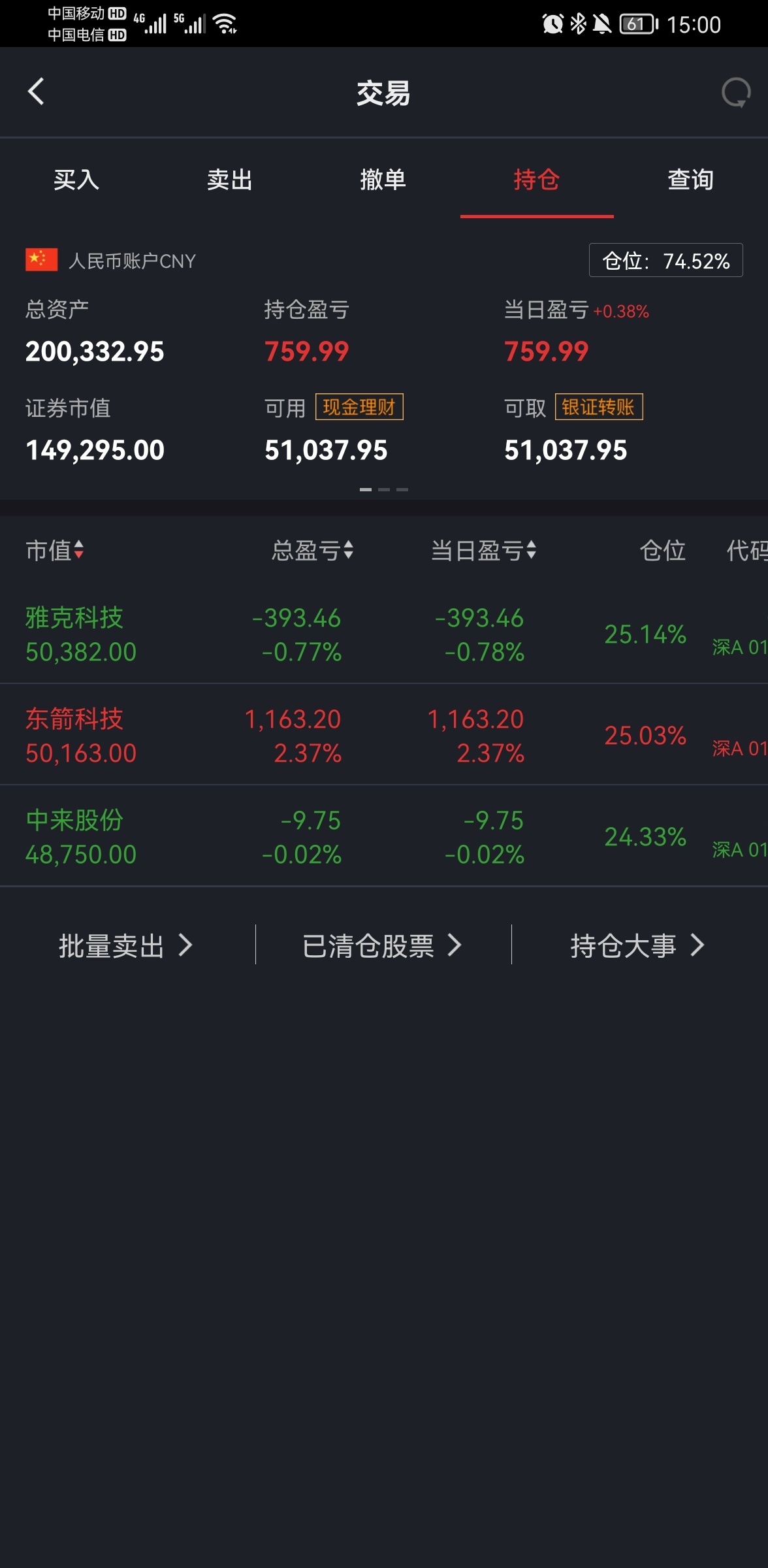768x1568 pixels.
Task: Open the 中来股份 holding row
Action: click(383, 836)
